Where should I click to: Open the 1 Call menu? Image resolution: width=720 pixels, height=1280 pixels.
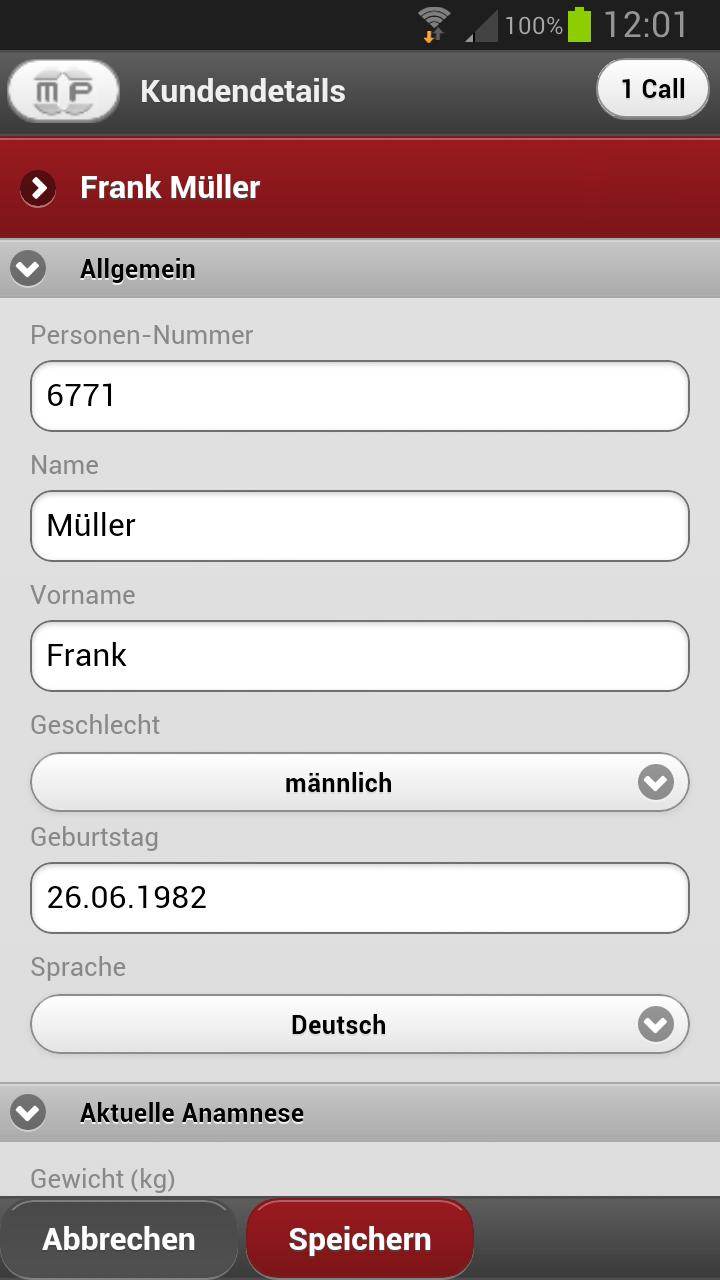click(x=652, y=89)
